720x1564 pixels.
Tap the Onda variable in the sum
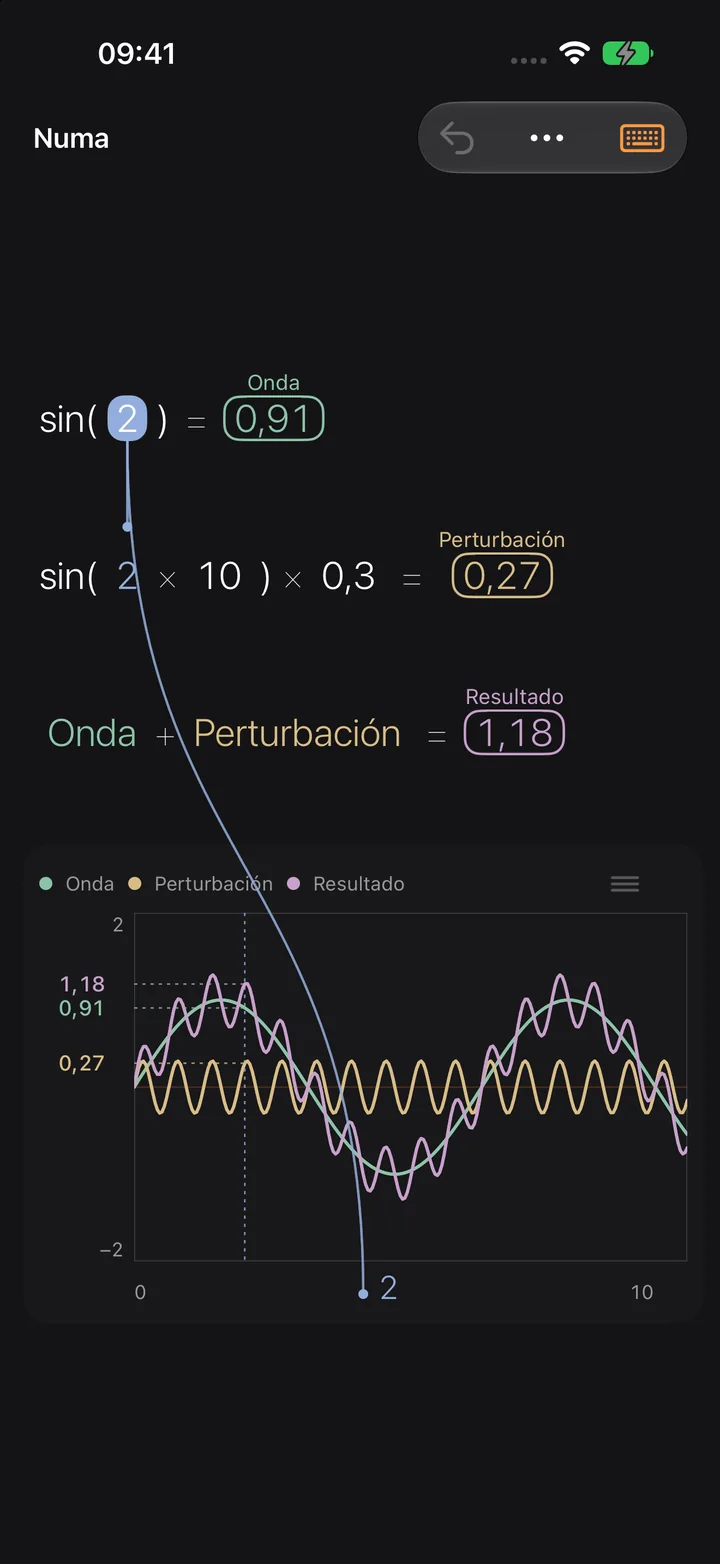pyautogui.click(x=92, y=733)
